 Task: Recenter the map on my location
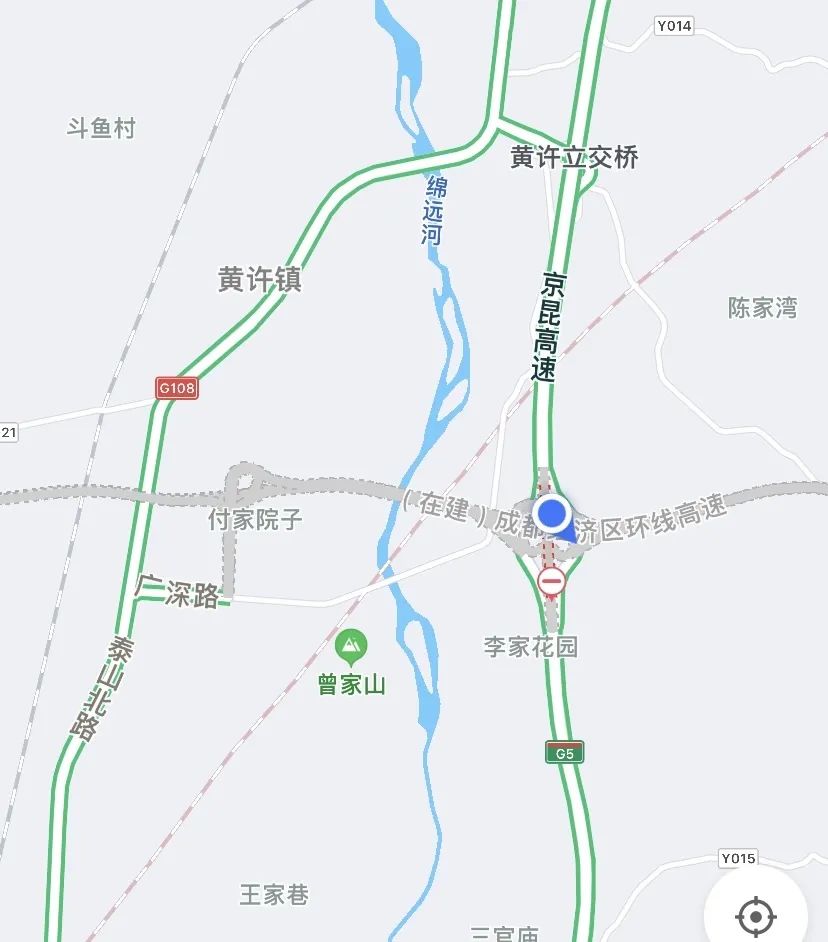click(756, 915)
